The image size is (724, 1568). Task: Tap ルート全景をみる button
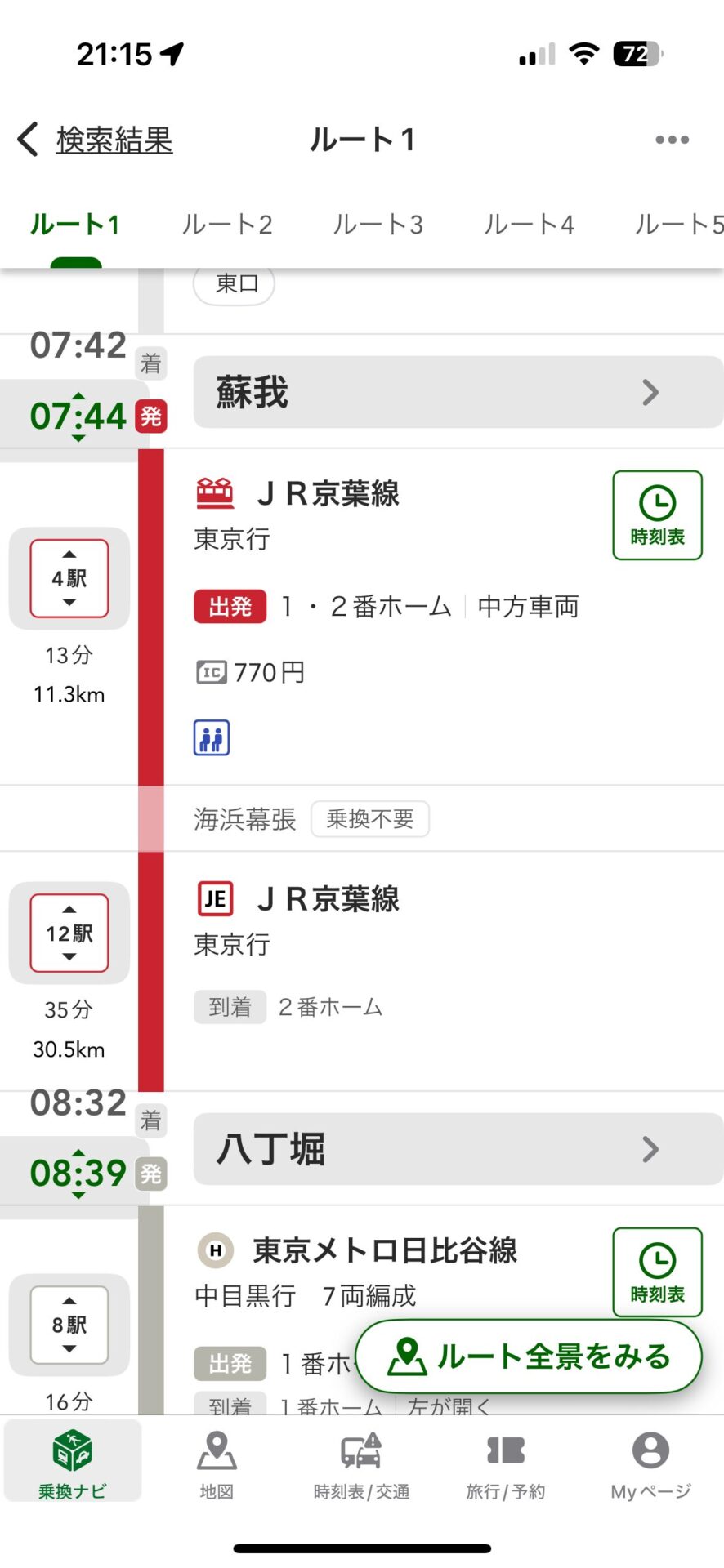530,1356
